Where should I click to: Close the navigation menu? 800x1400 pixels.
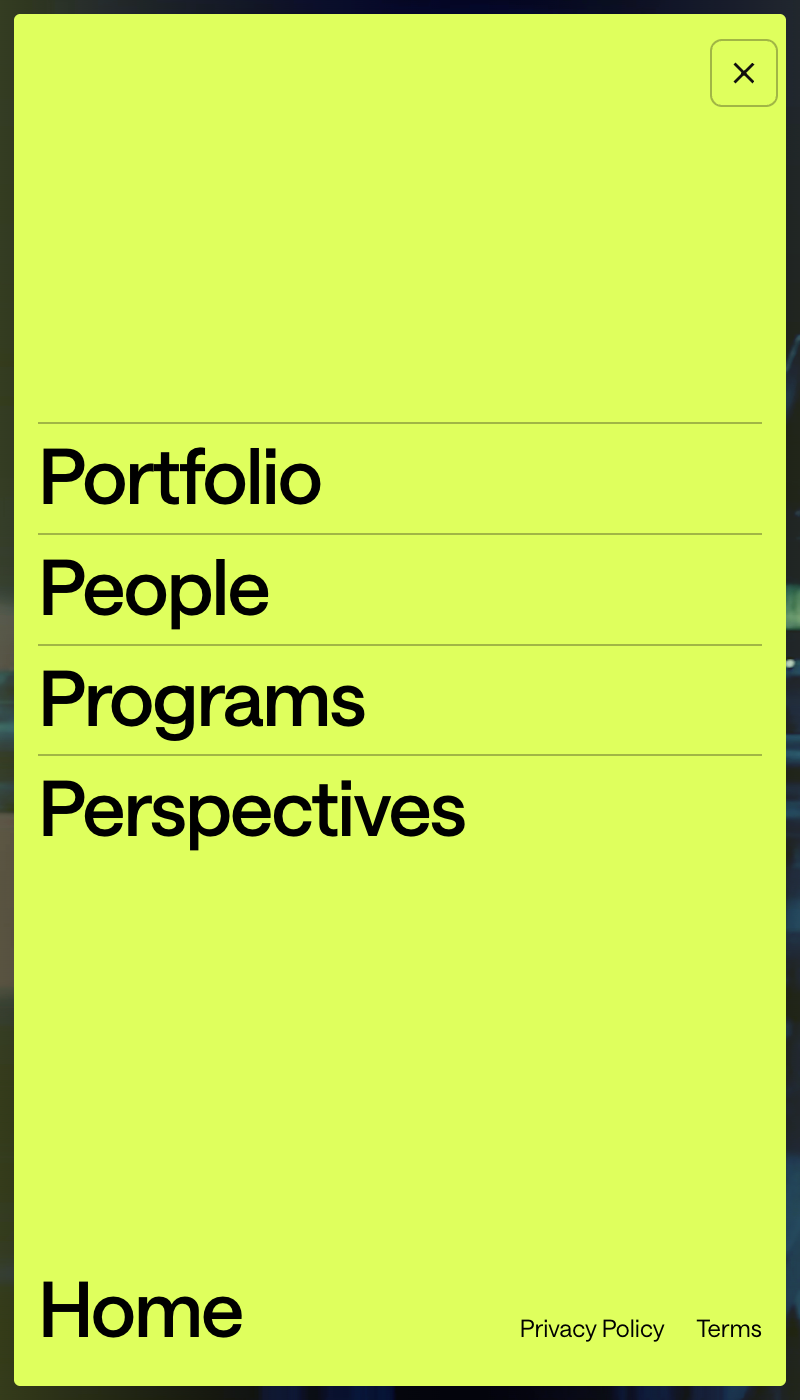point(743,73)
